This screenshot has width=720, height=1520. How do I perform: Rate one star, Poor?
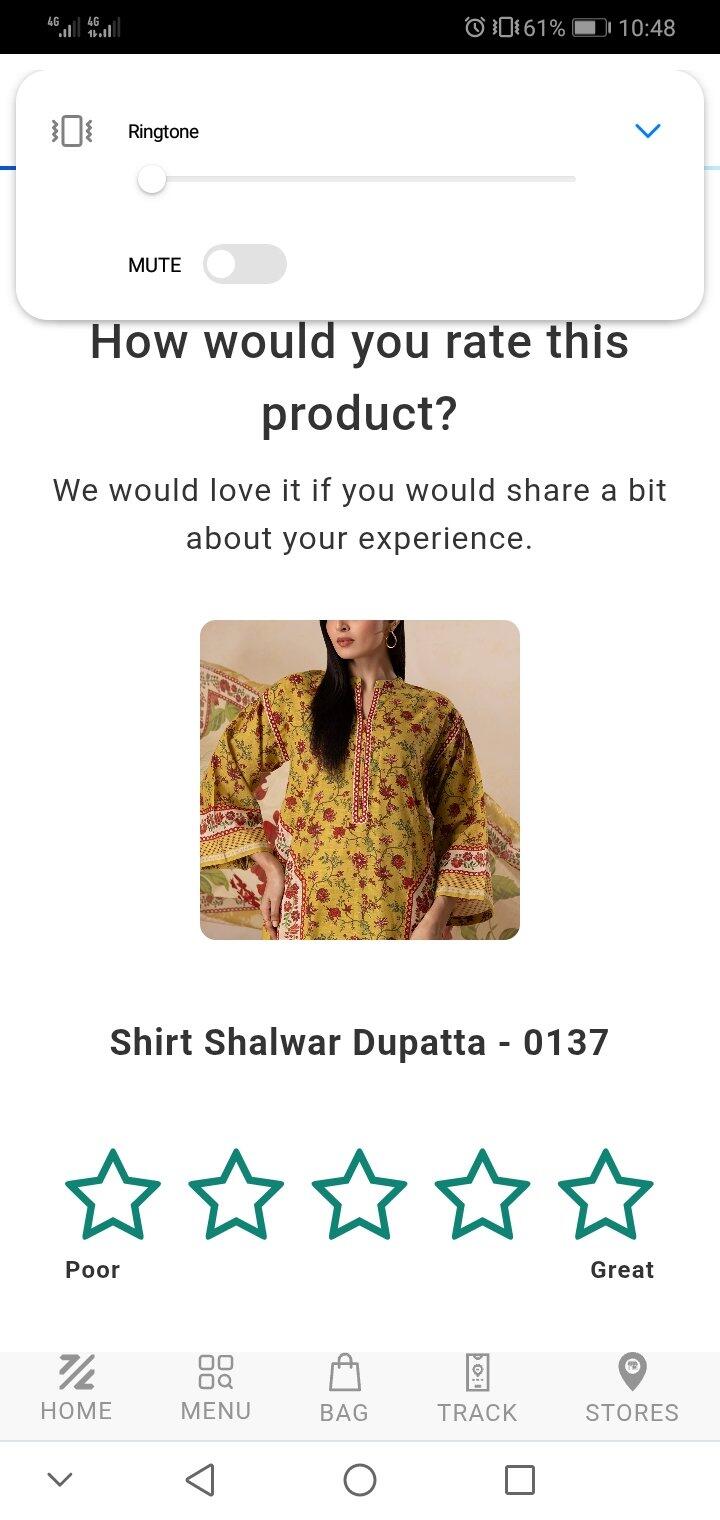(x=113, y=1194)
